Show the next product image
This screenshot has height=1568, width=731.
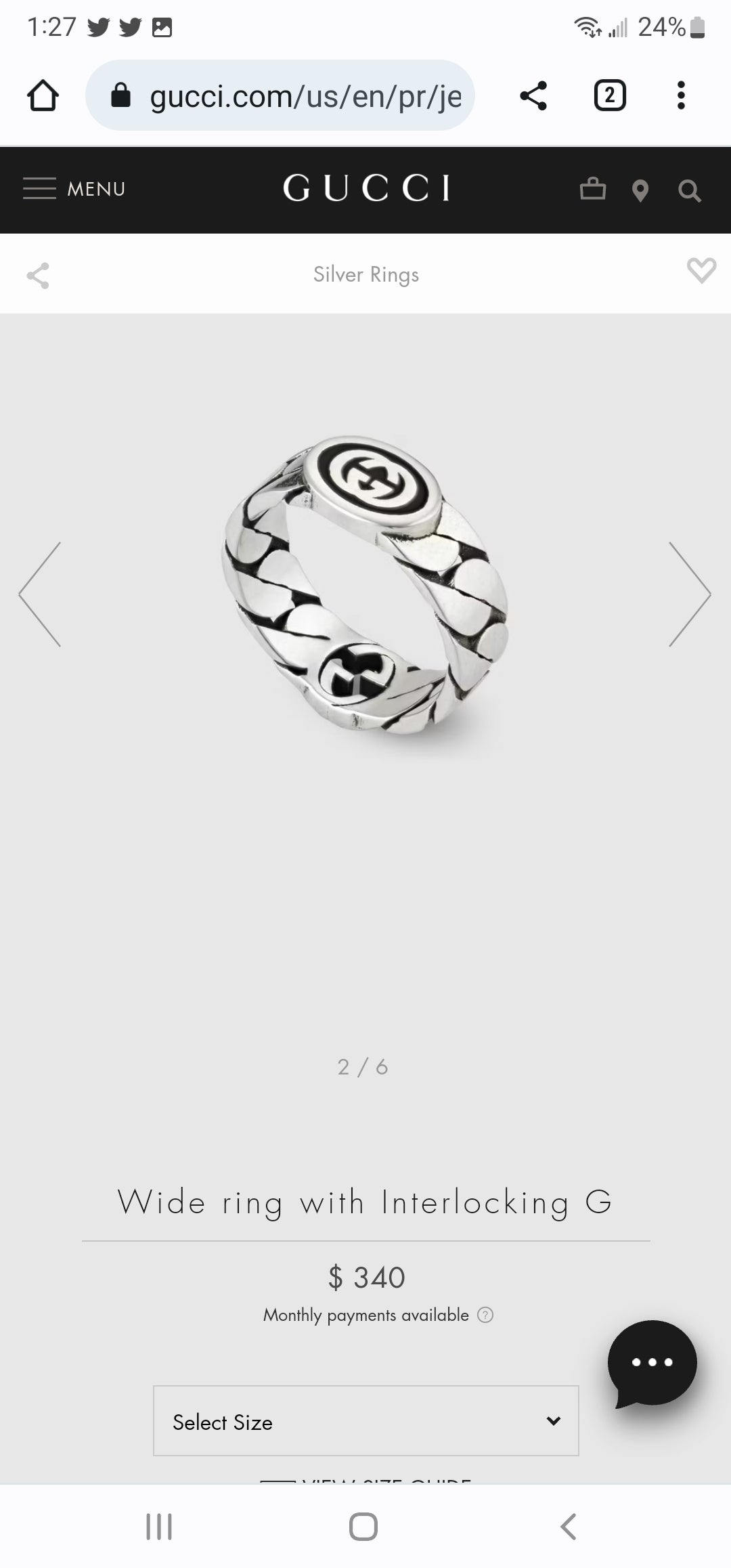click(x=689, y=594)
